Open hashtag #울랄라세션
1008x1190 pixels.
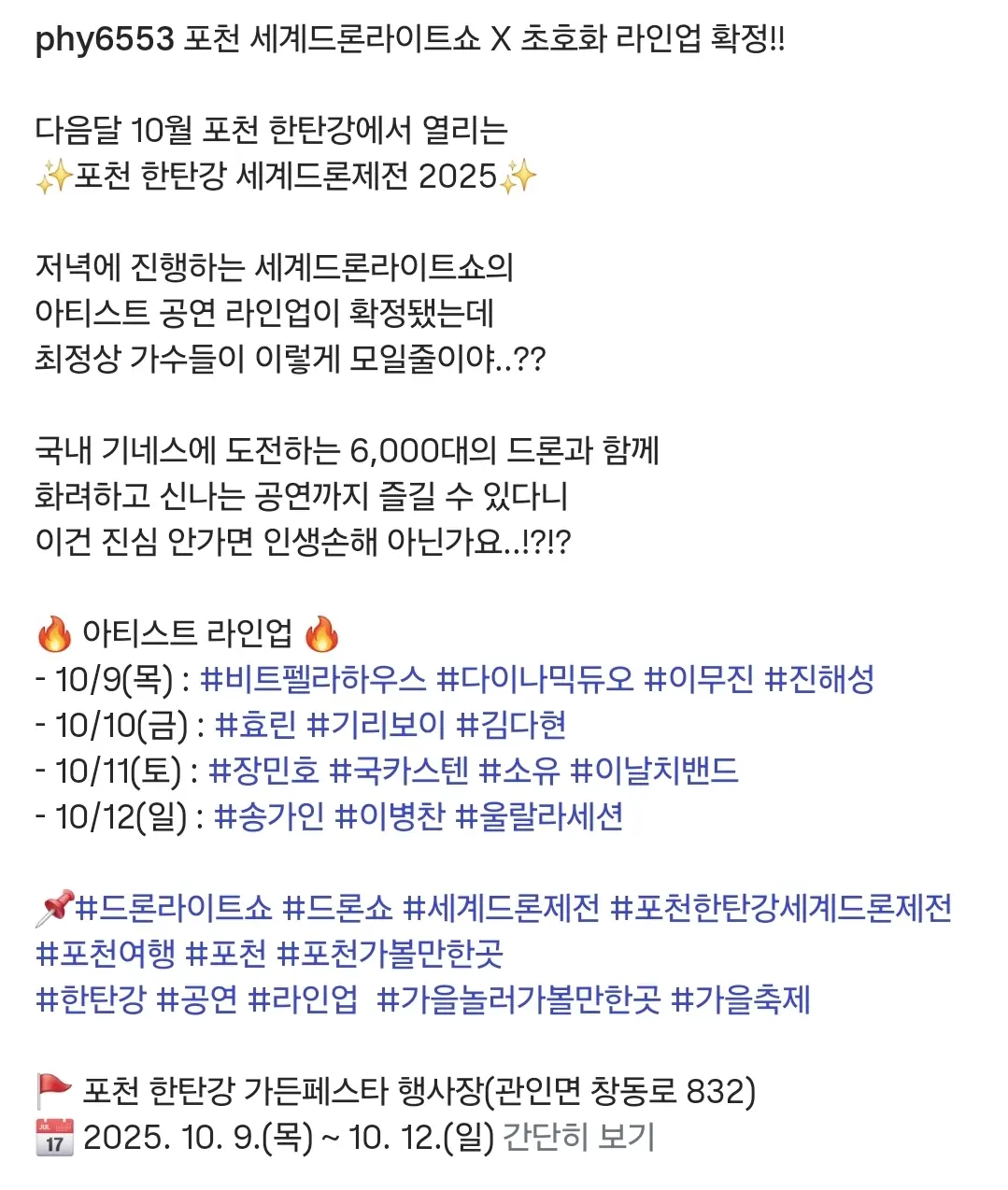pos(539,817)
